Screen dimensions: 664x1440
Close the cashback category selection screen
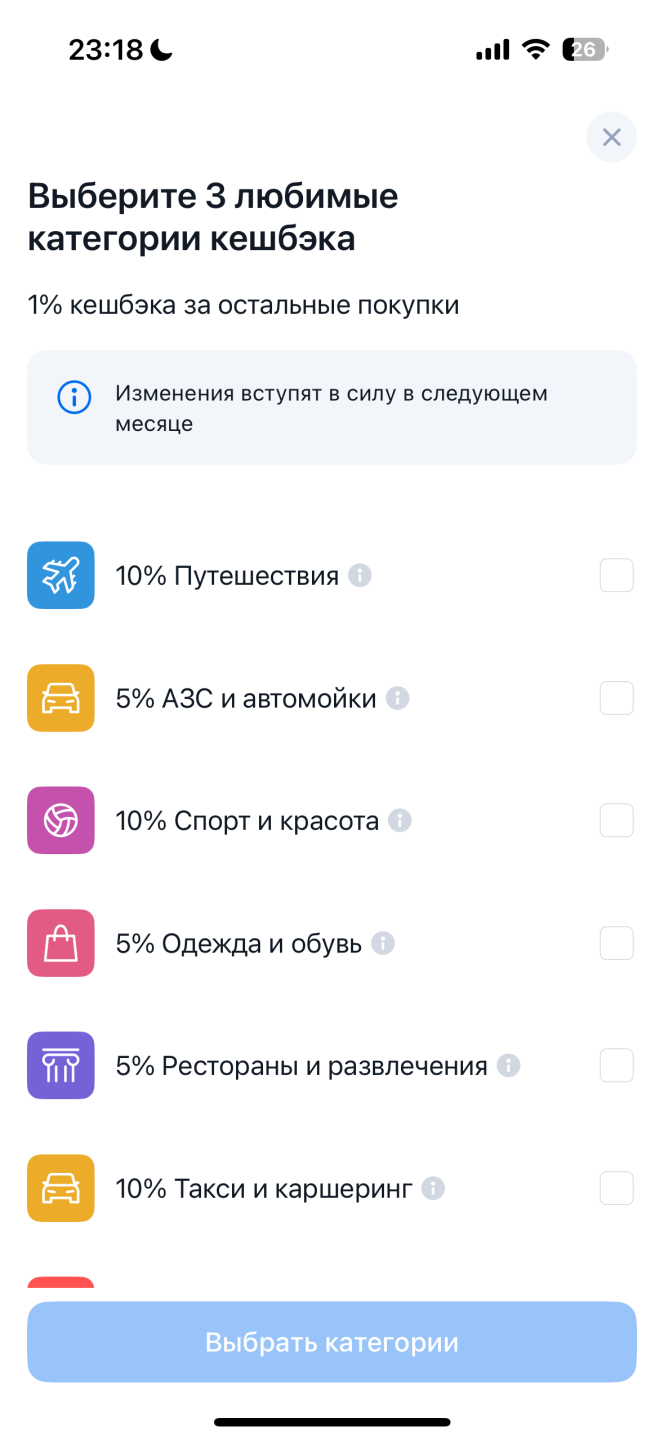point(611,137)
